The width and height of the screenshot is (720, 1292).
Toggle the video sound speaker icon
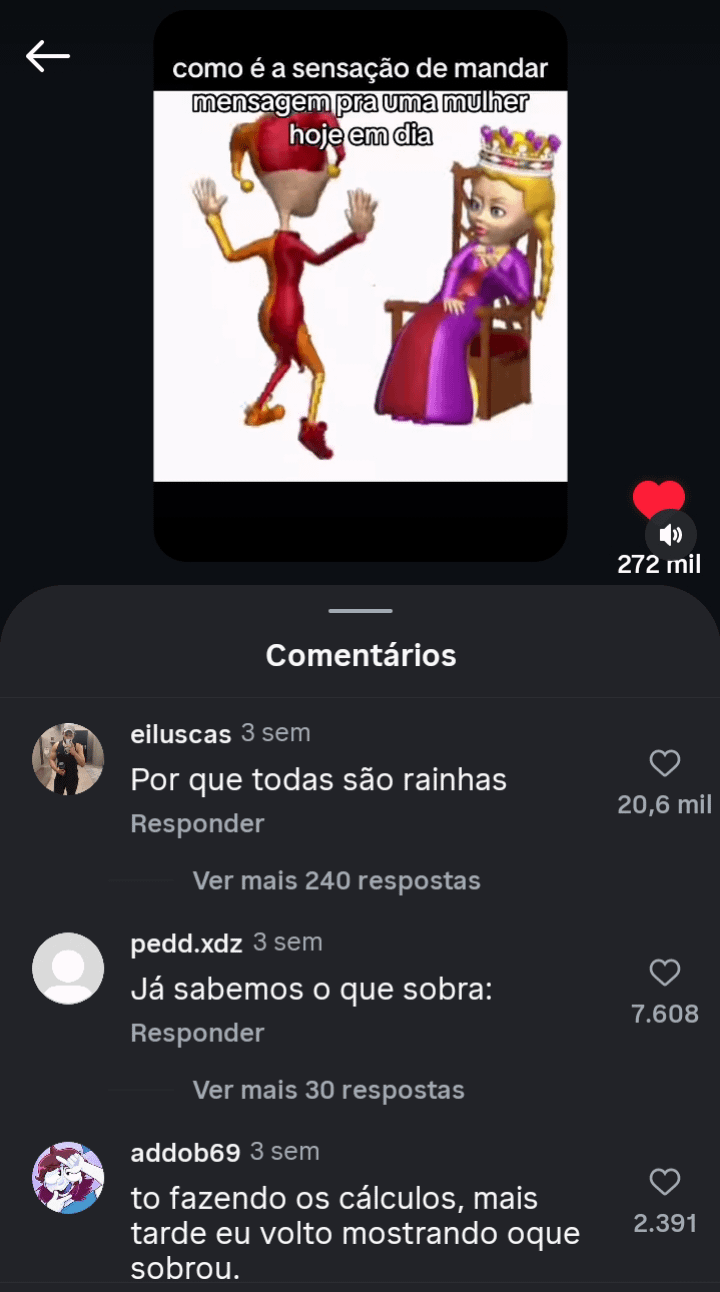coord(670,534)
